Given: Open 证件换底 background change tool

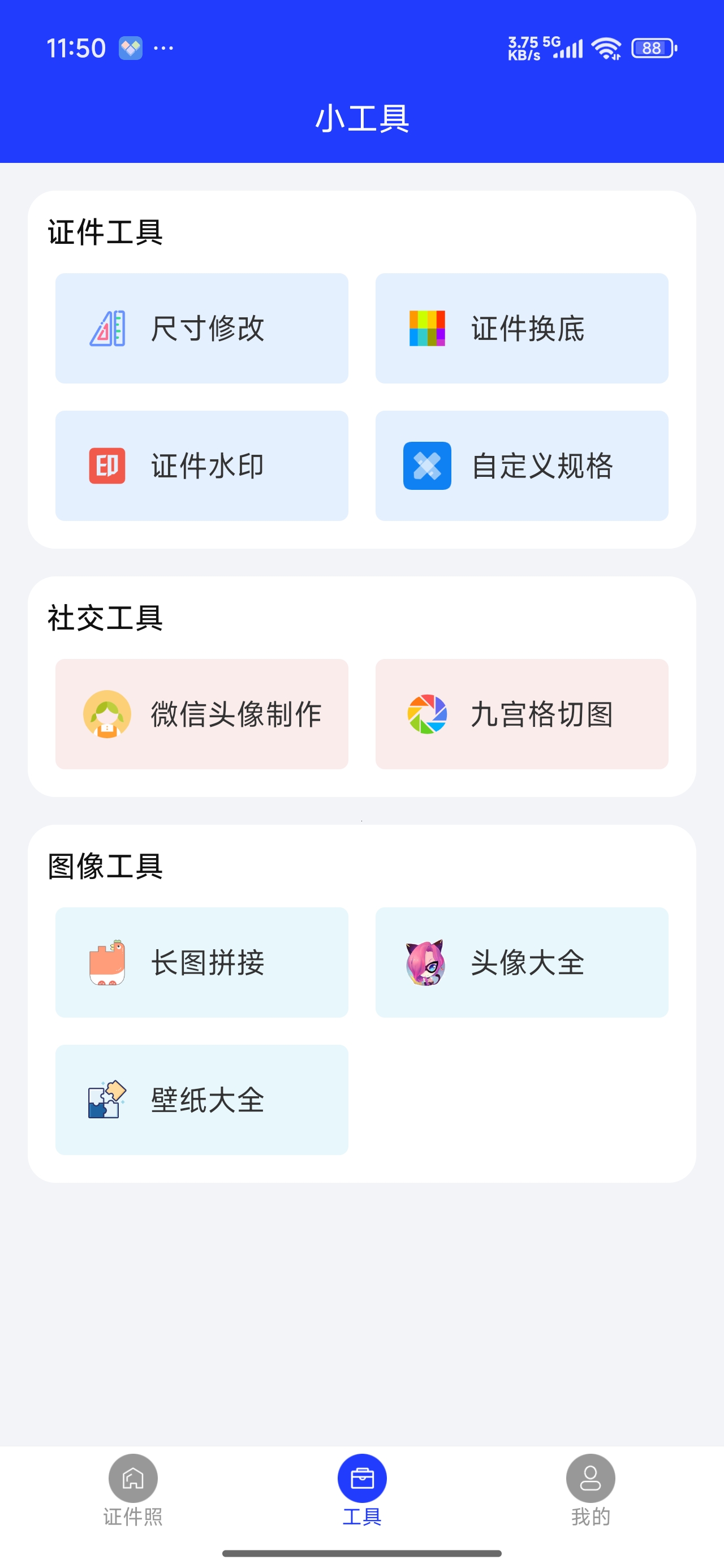Looking at the screenshot, I should point(522,328).
